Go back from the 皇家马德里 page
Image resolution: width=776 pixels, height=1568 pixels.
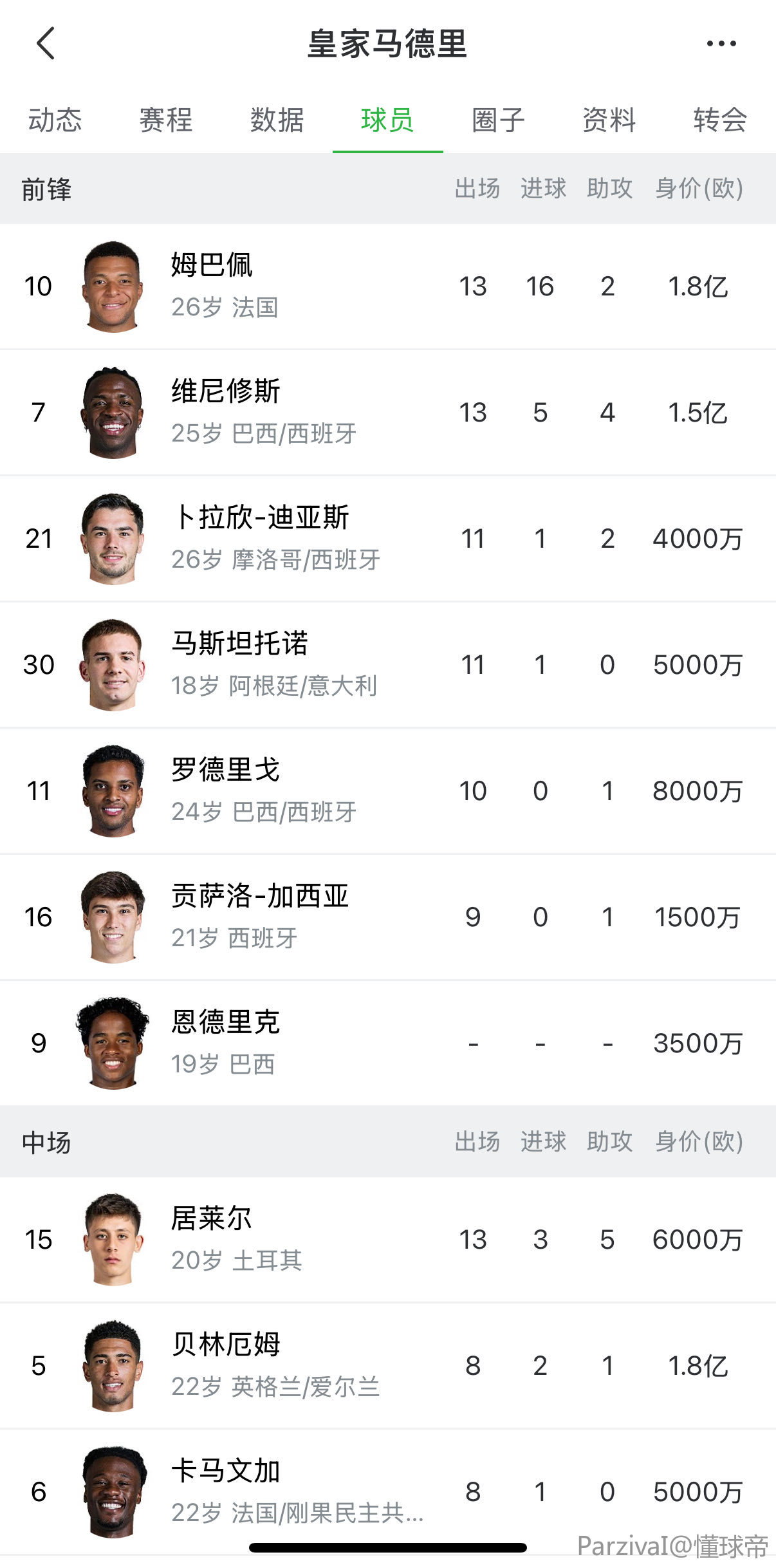[x=46, y=44]
